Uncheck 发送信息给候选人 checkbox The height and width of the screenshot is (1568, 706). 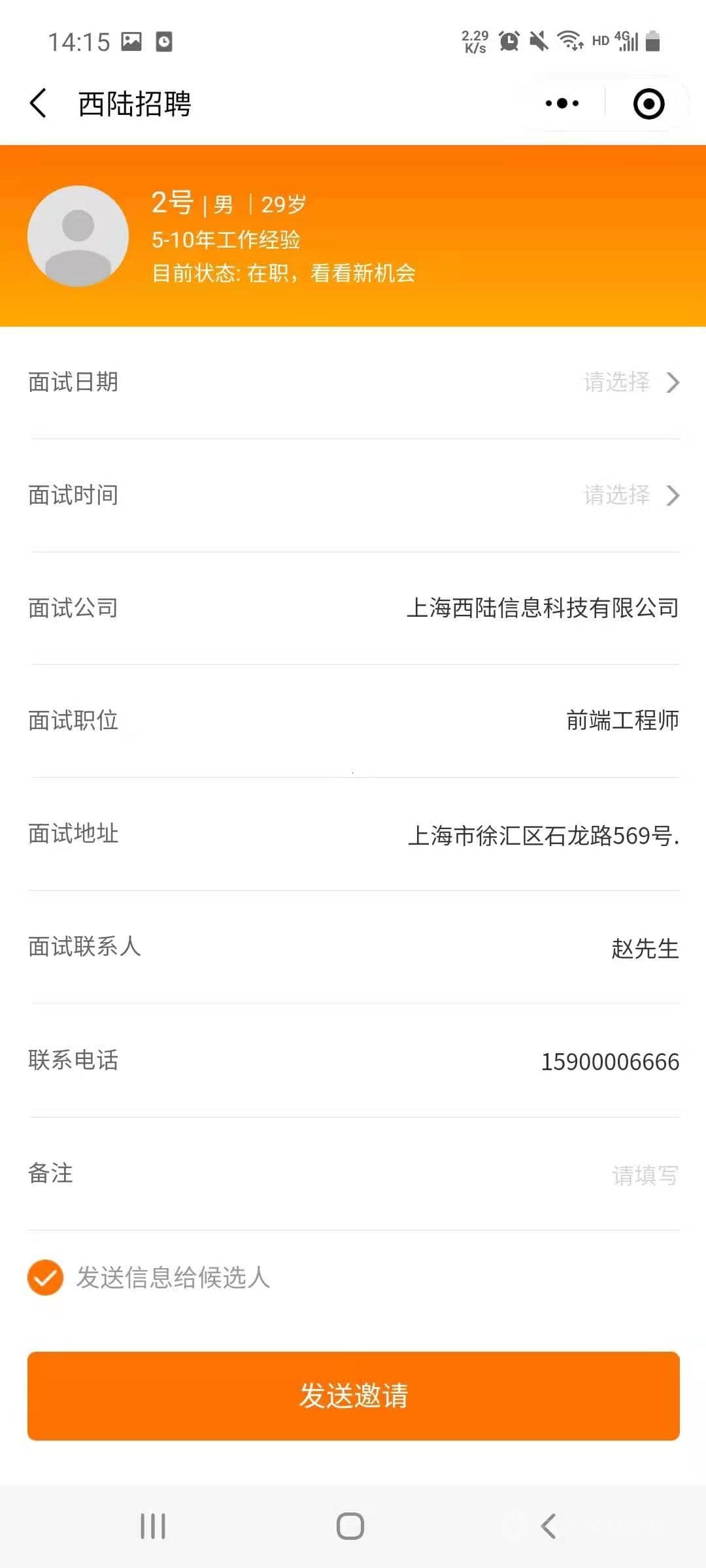[45, 1277]
